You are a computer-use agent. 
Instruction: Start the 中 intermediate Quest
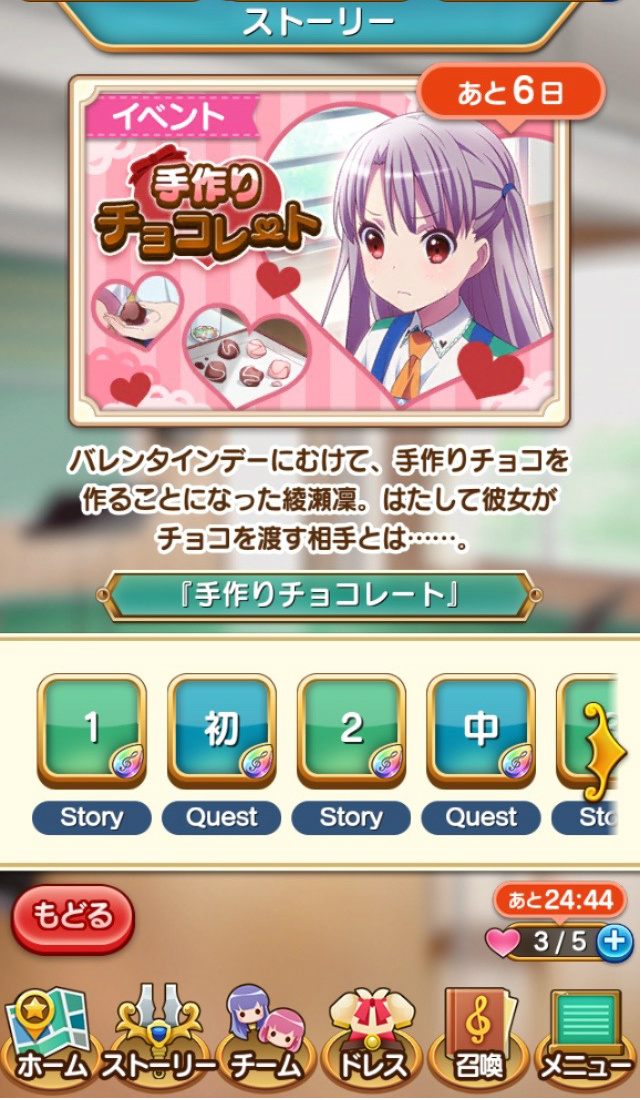tap(481, 732)
